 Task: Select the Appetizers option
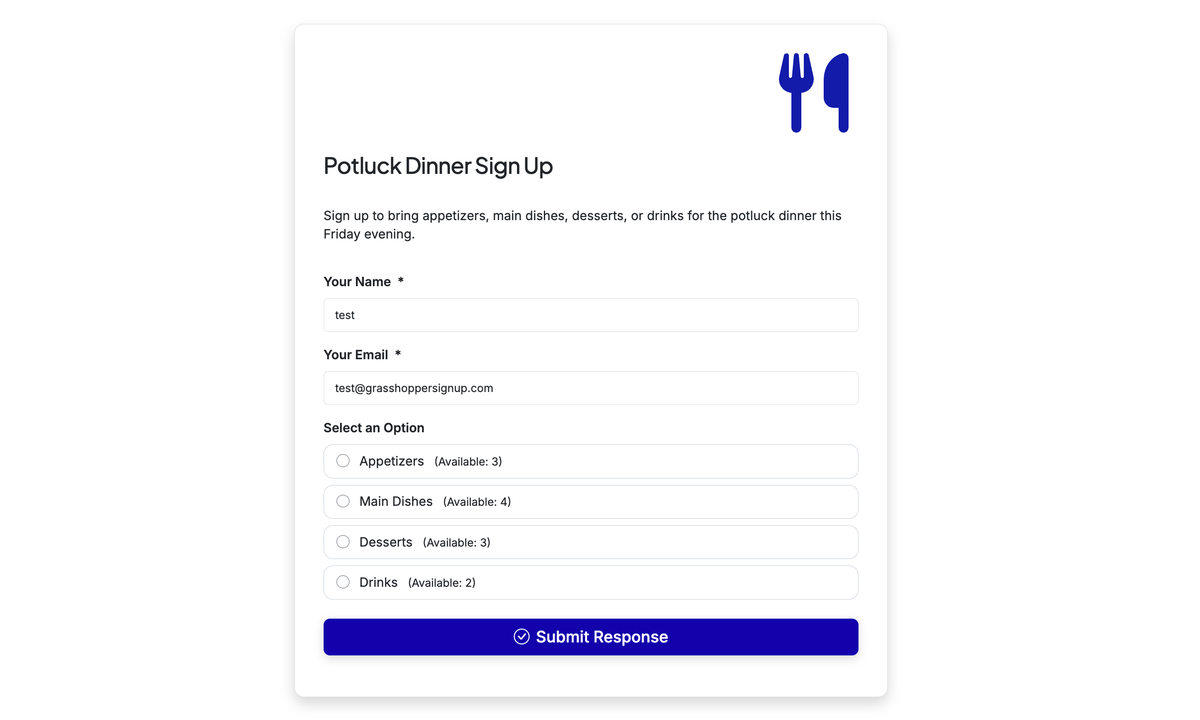tap(343, 461)
